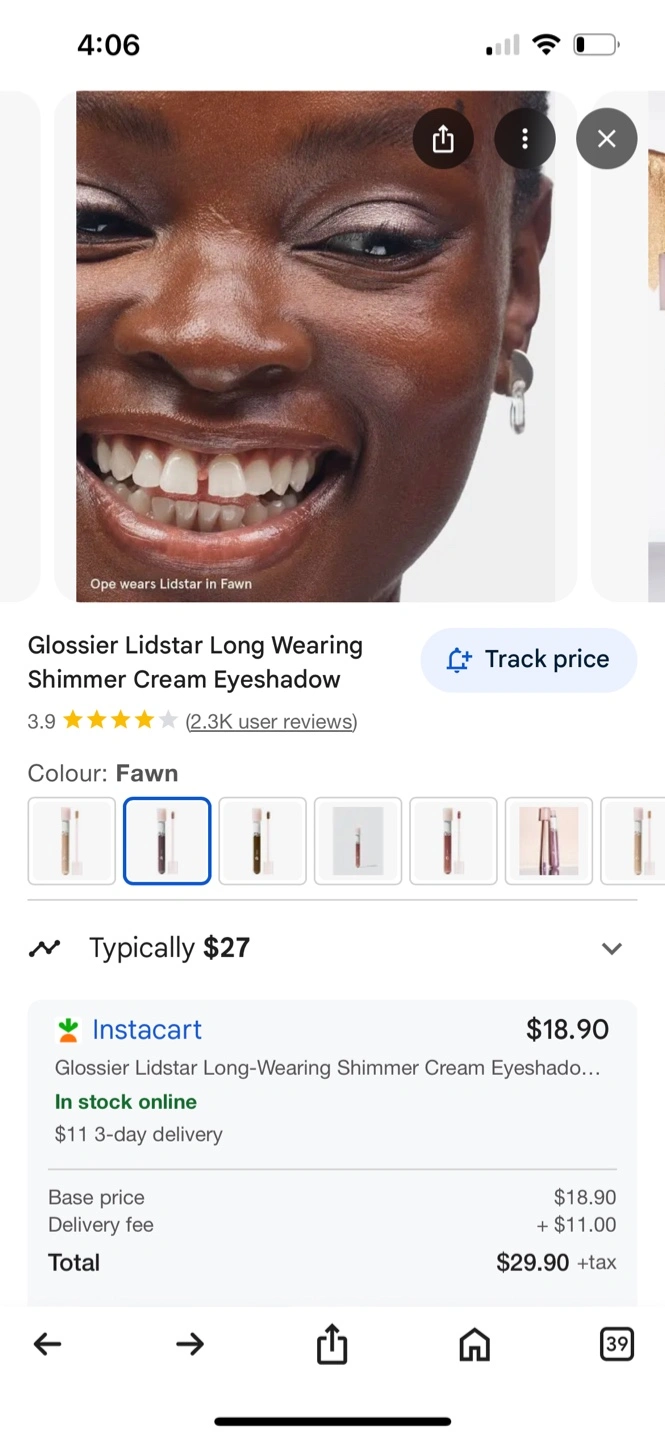Select the fifth colour swatch
This screenshot has width=665, height=1440.
453,841
